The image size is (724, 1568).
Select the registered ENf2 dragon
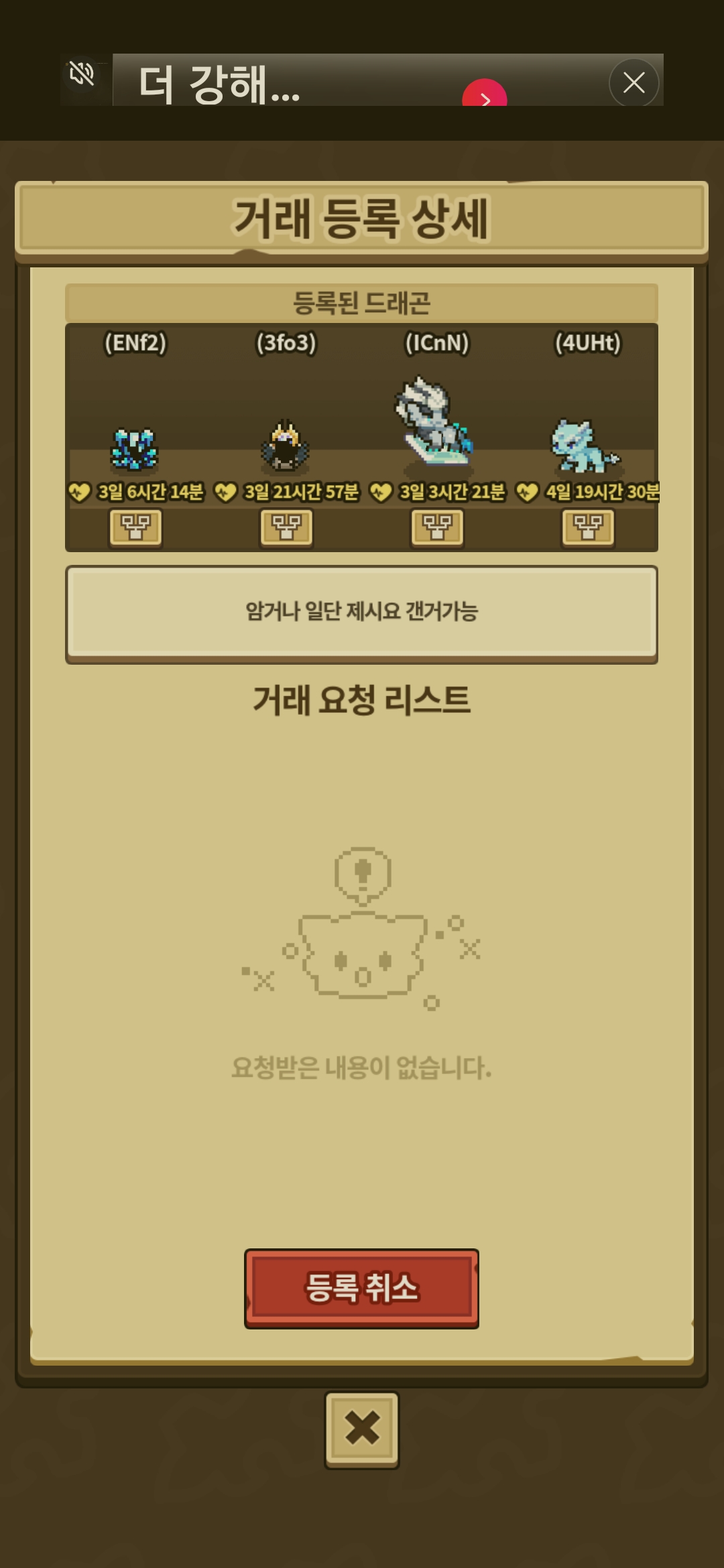135,449
